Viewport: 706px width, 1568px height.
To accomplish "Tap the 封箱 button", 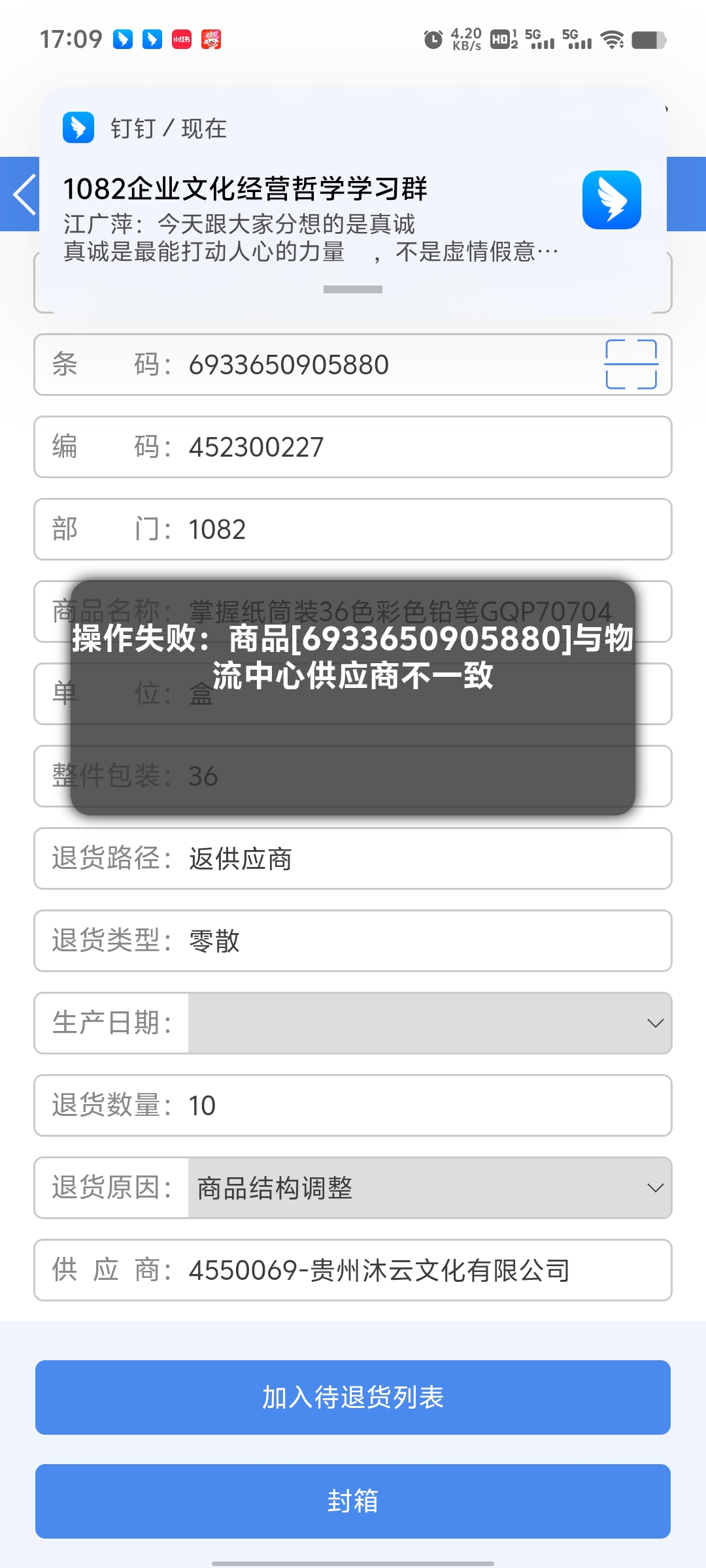I will tap(353, 1501).
